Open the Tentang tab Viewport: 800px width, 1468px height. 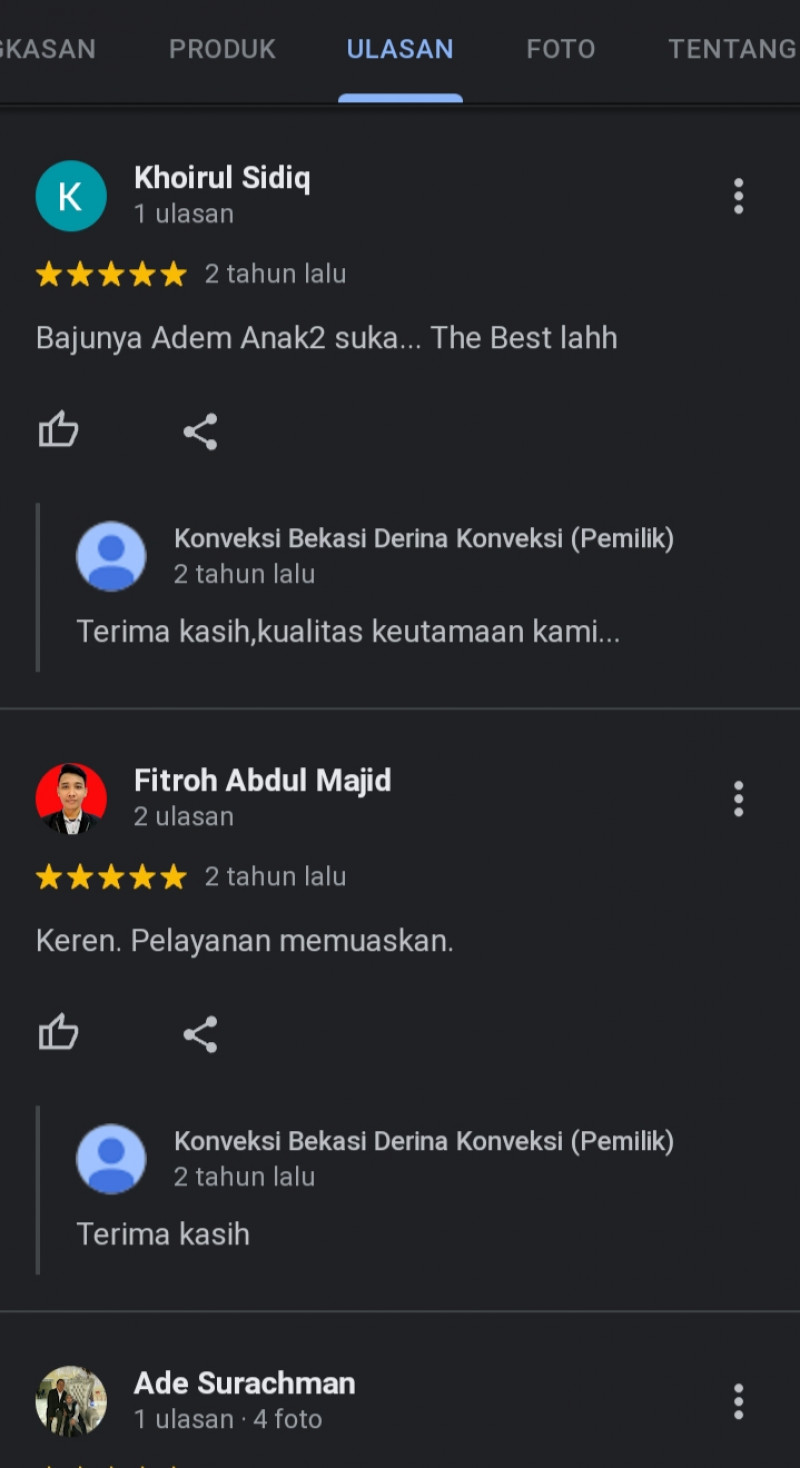click(x=731, y=49)
